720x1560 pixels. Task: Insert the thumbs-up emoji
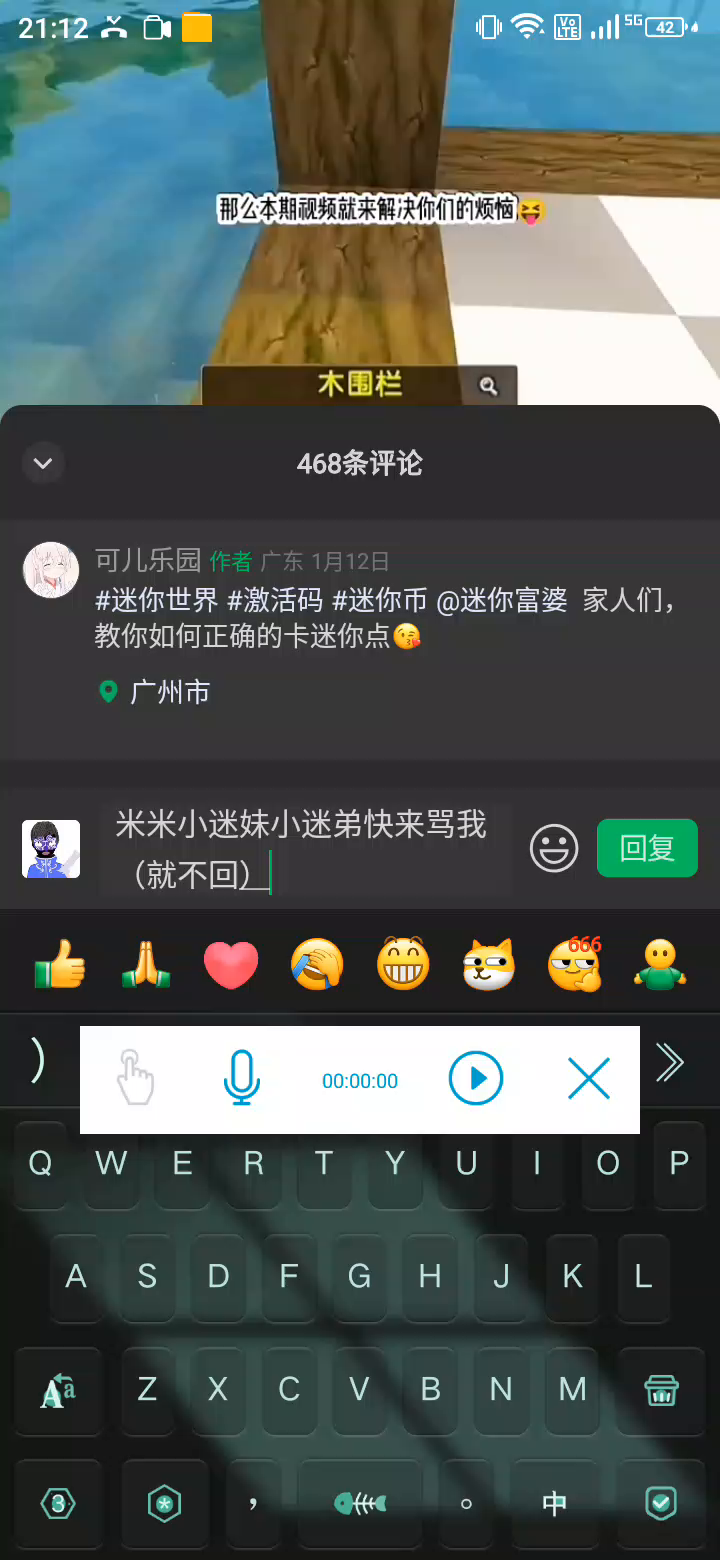[x=60, y=966]
